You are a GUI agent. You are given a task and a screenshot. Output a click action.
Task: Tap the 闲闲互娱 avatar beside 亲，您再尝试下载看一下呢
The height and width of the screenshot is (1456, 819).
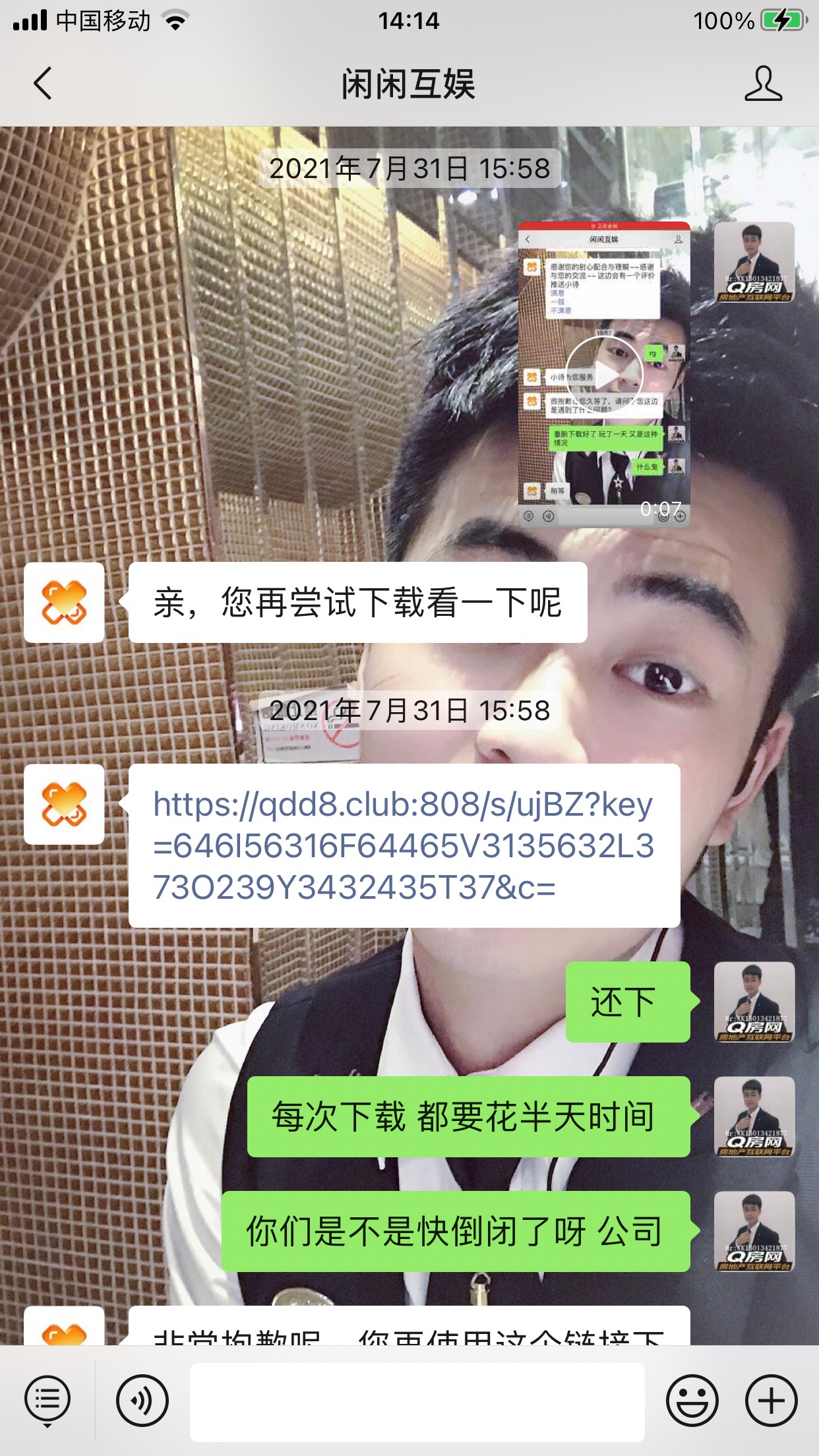(x=64, y=602)
